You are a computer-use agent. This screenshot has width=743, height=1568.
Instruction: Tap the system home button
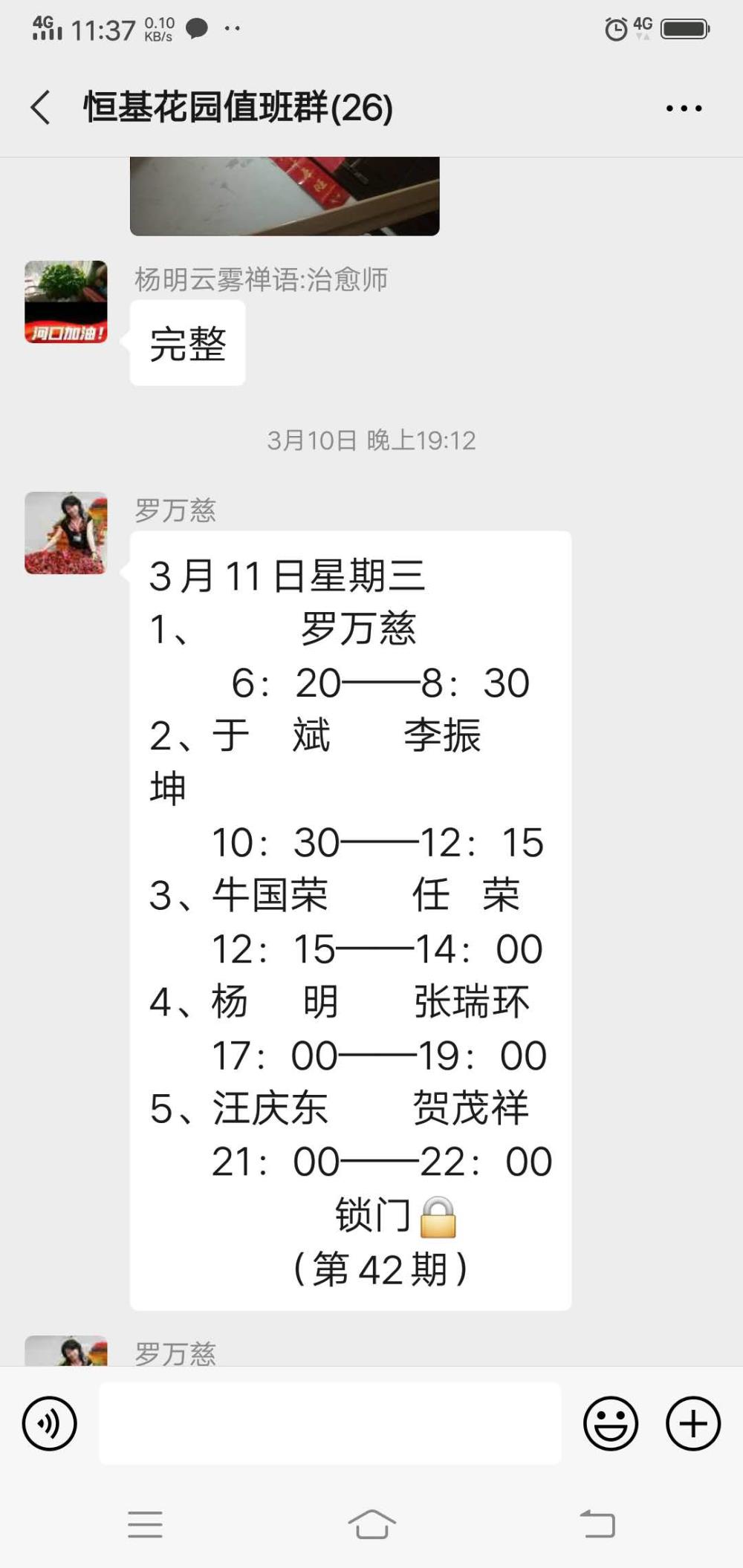[371, 1524]
